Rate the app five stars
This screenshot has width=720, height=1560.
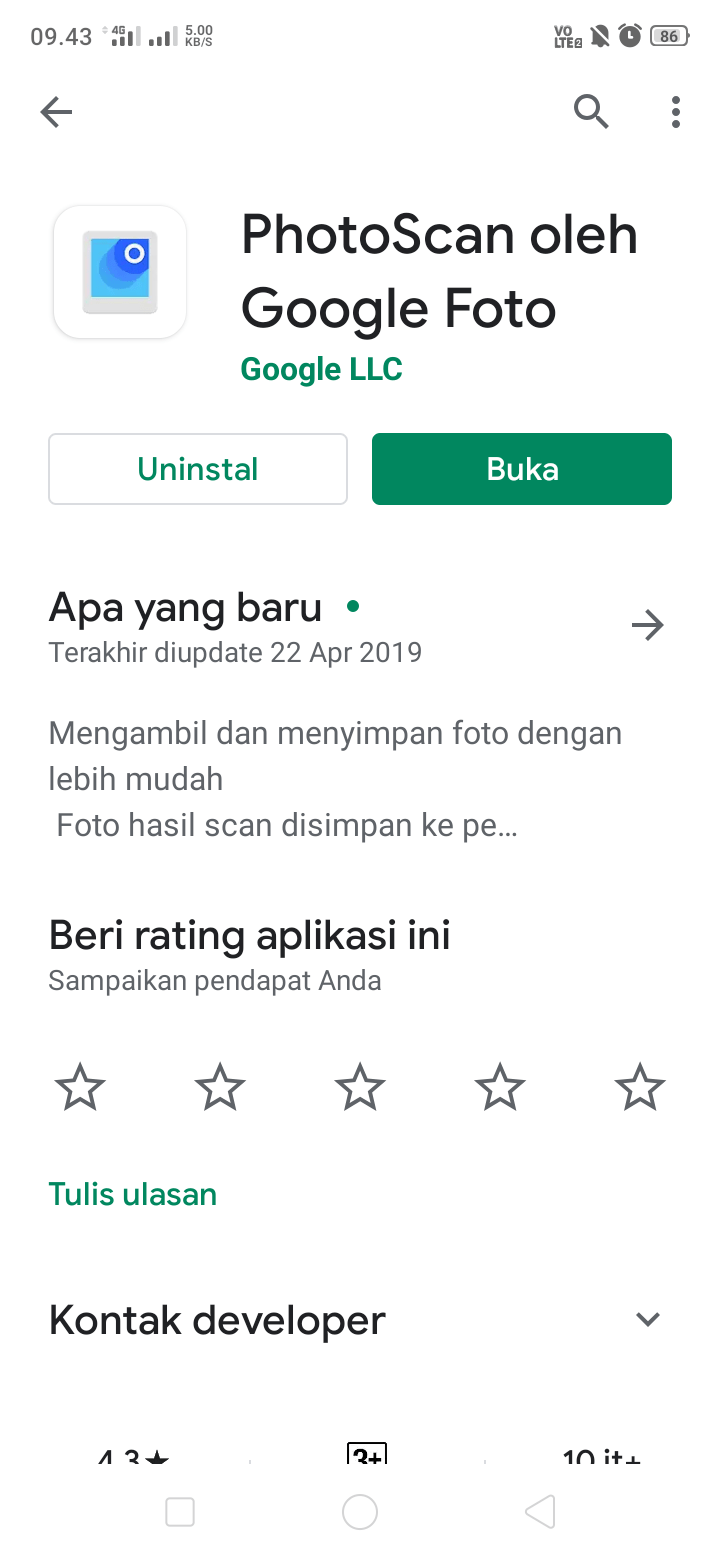pyautogui.click(x=640, y=1087)
